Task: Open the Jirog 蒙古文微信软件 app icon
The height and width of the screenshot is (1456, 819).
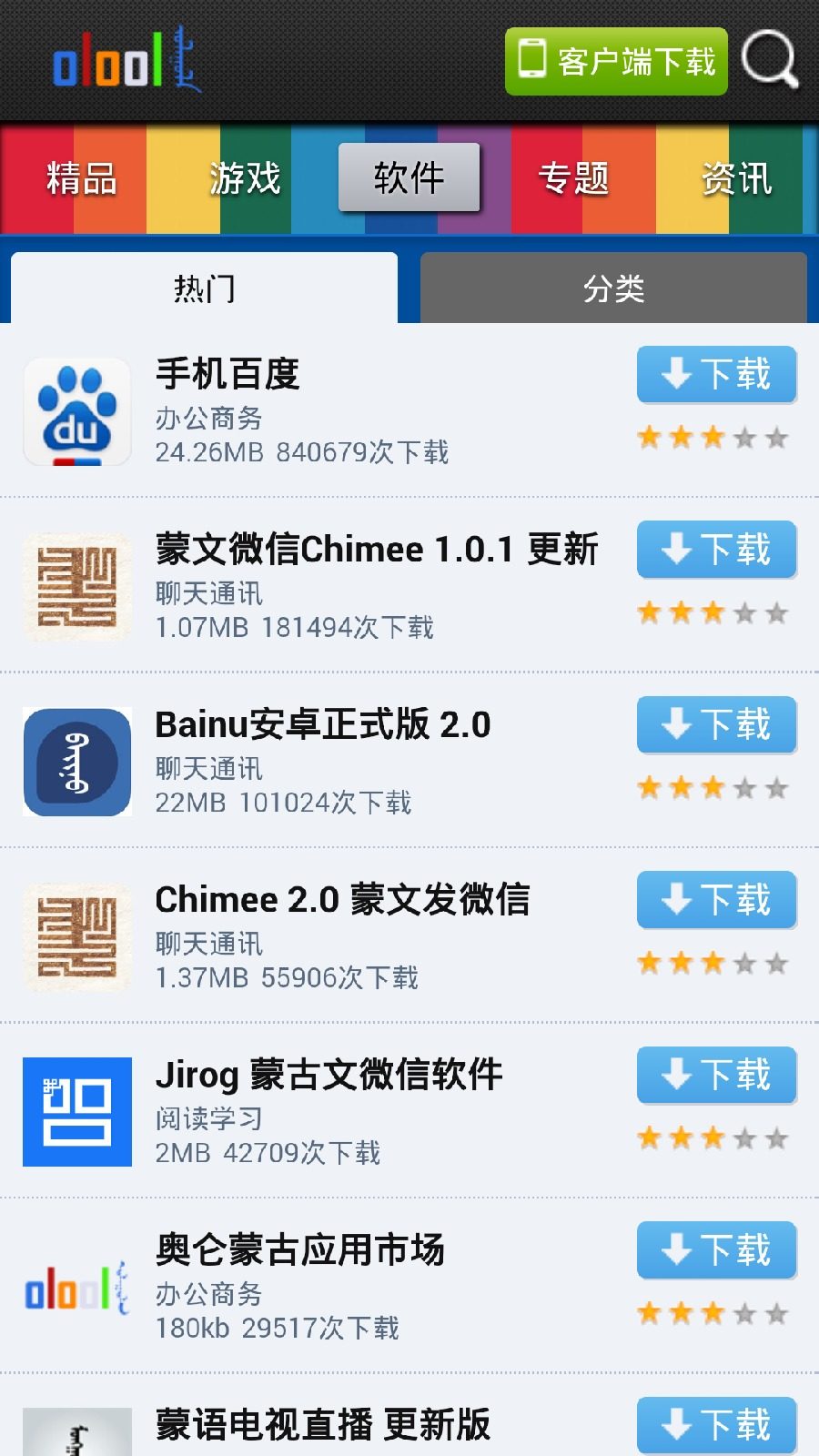Action: [x=76, y=1111]
